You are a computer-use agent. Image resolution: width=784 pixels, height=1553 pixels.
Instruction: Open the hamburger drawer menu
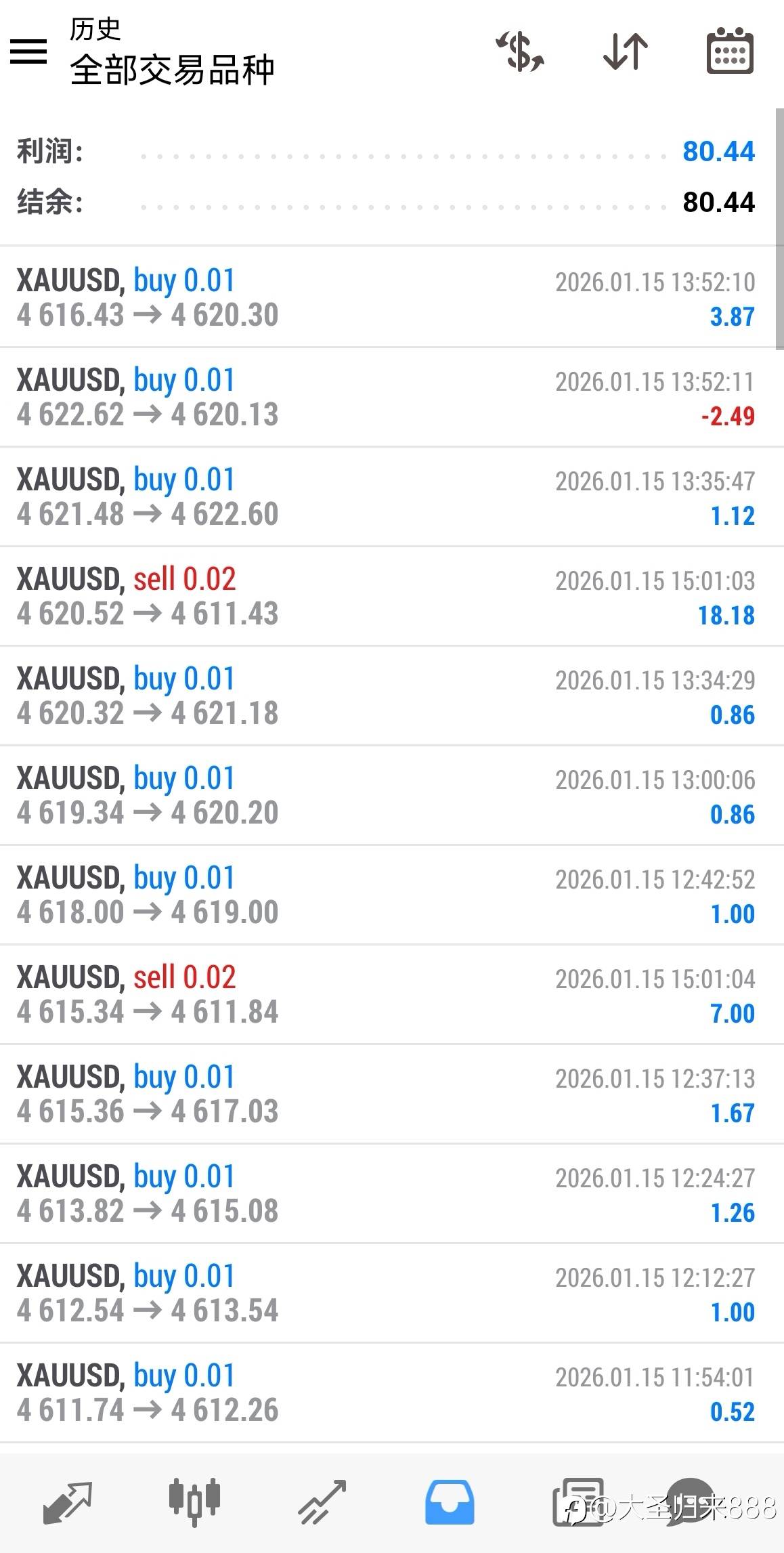28,51
